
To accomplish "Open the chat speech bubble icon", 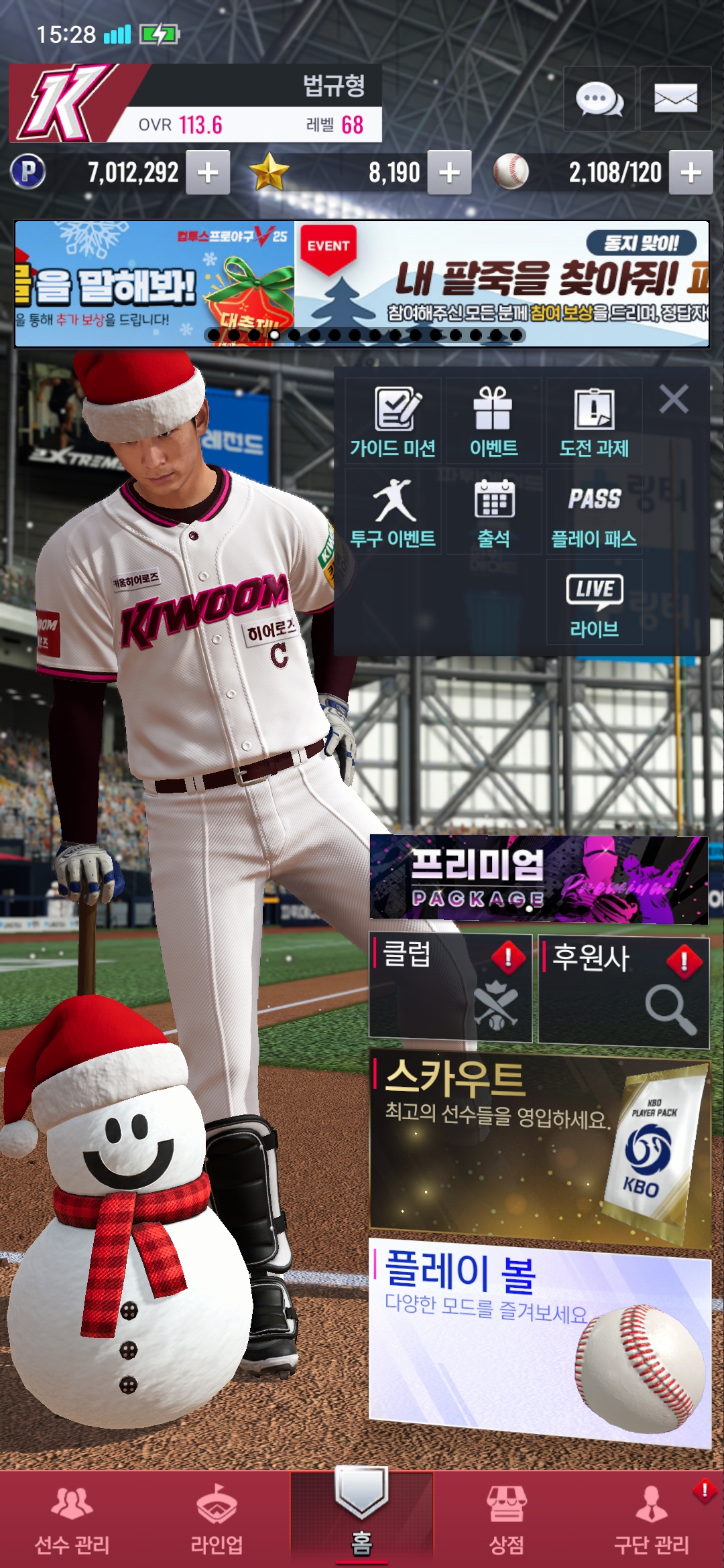I will [599, 99].
